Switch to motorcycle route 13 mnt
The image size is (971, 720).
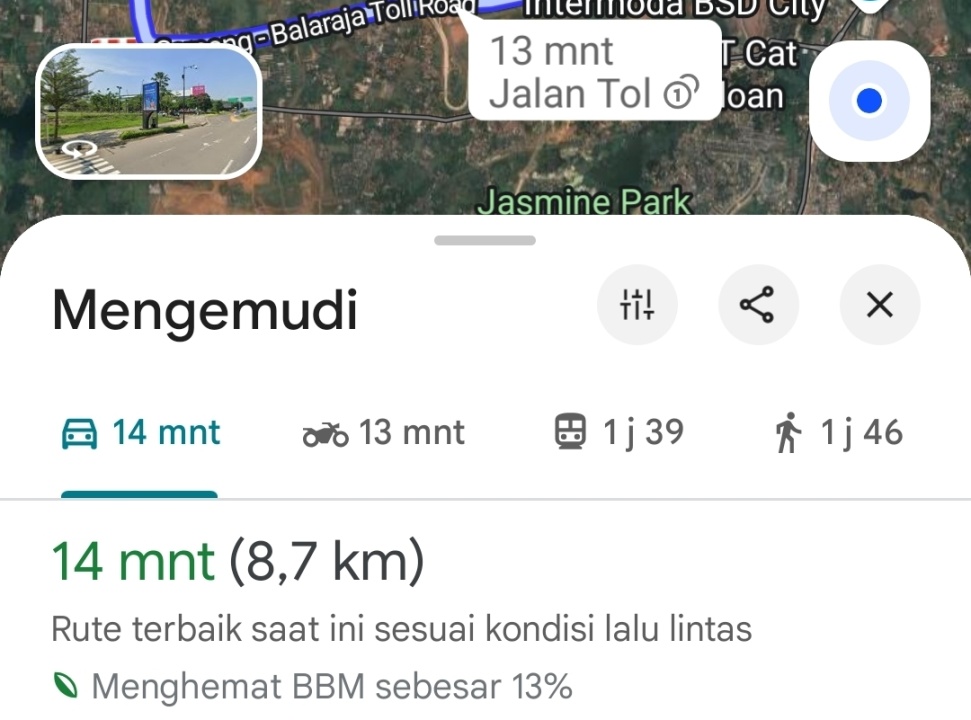pyautogui.click(x=384, y=433)
